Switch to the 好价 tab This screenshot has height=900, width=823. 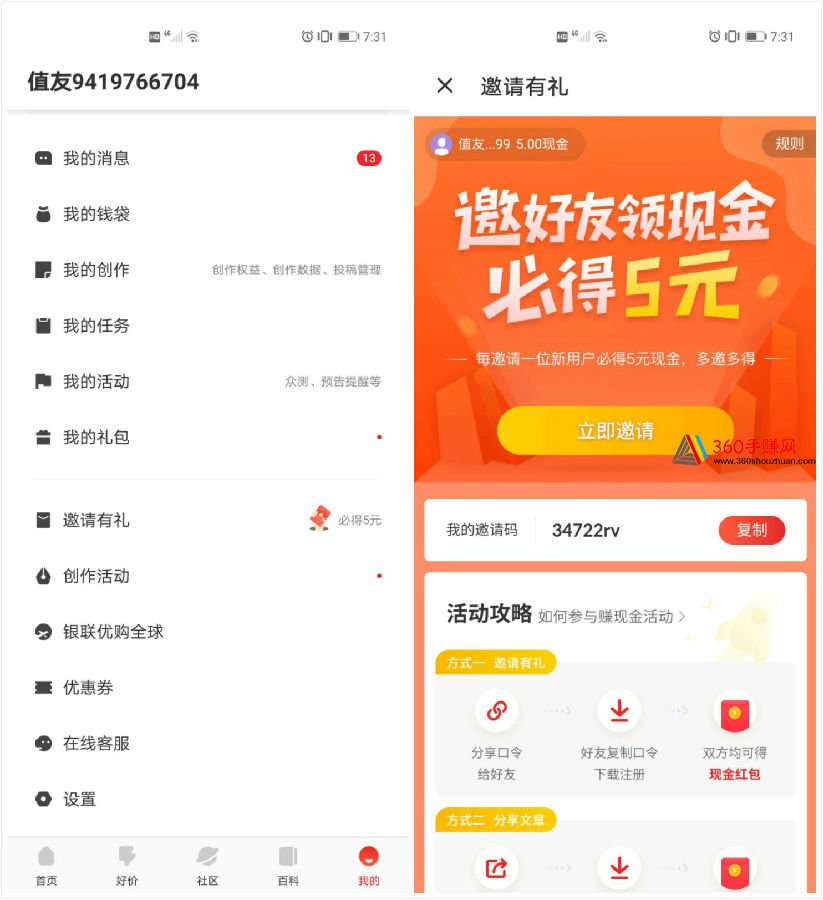pos(127,866)
